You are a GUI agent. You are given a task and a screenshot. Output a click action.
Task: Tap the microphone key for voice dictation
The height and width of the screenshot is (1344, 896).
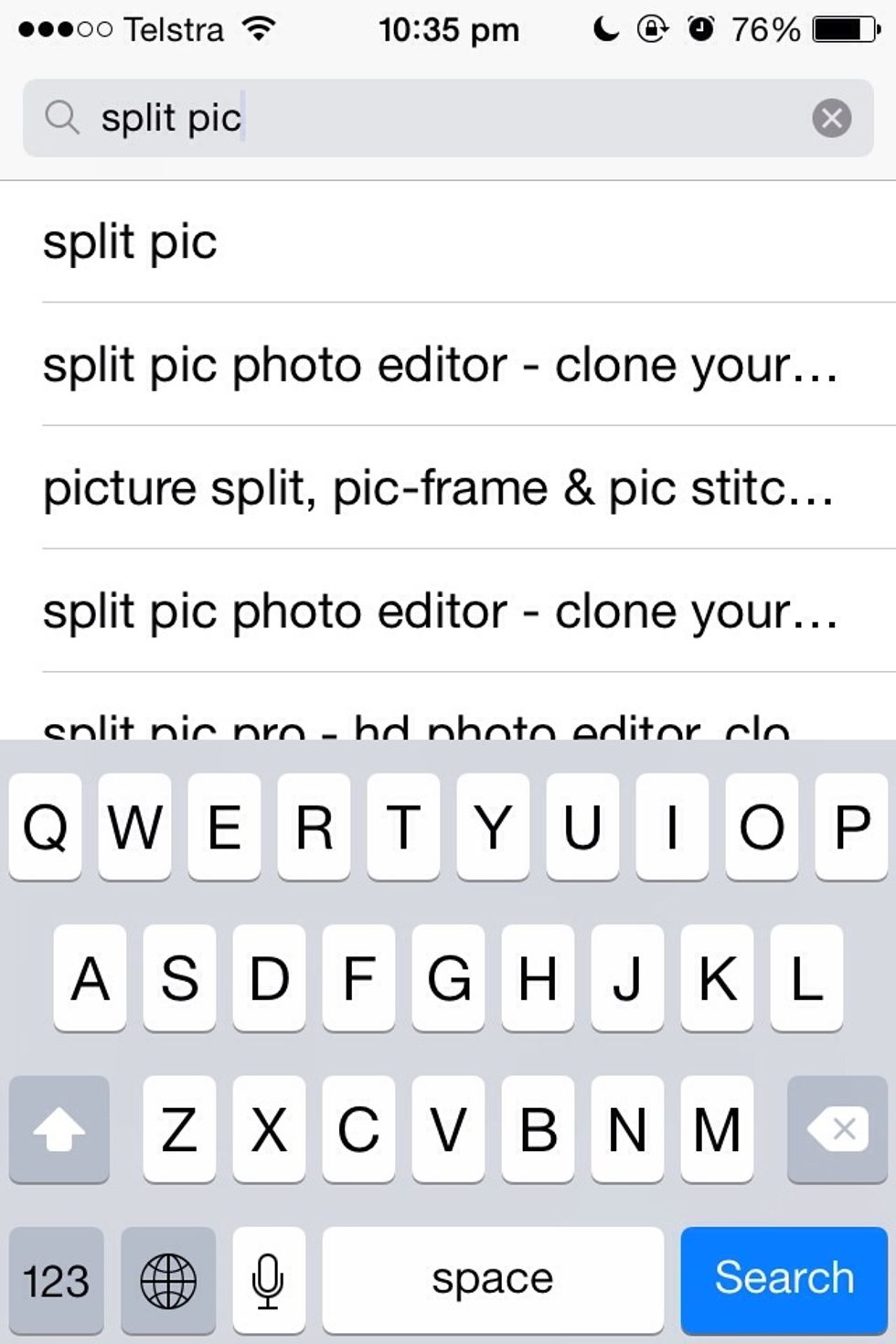pos(268,1279)
